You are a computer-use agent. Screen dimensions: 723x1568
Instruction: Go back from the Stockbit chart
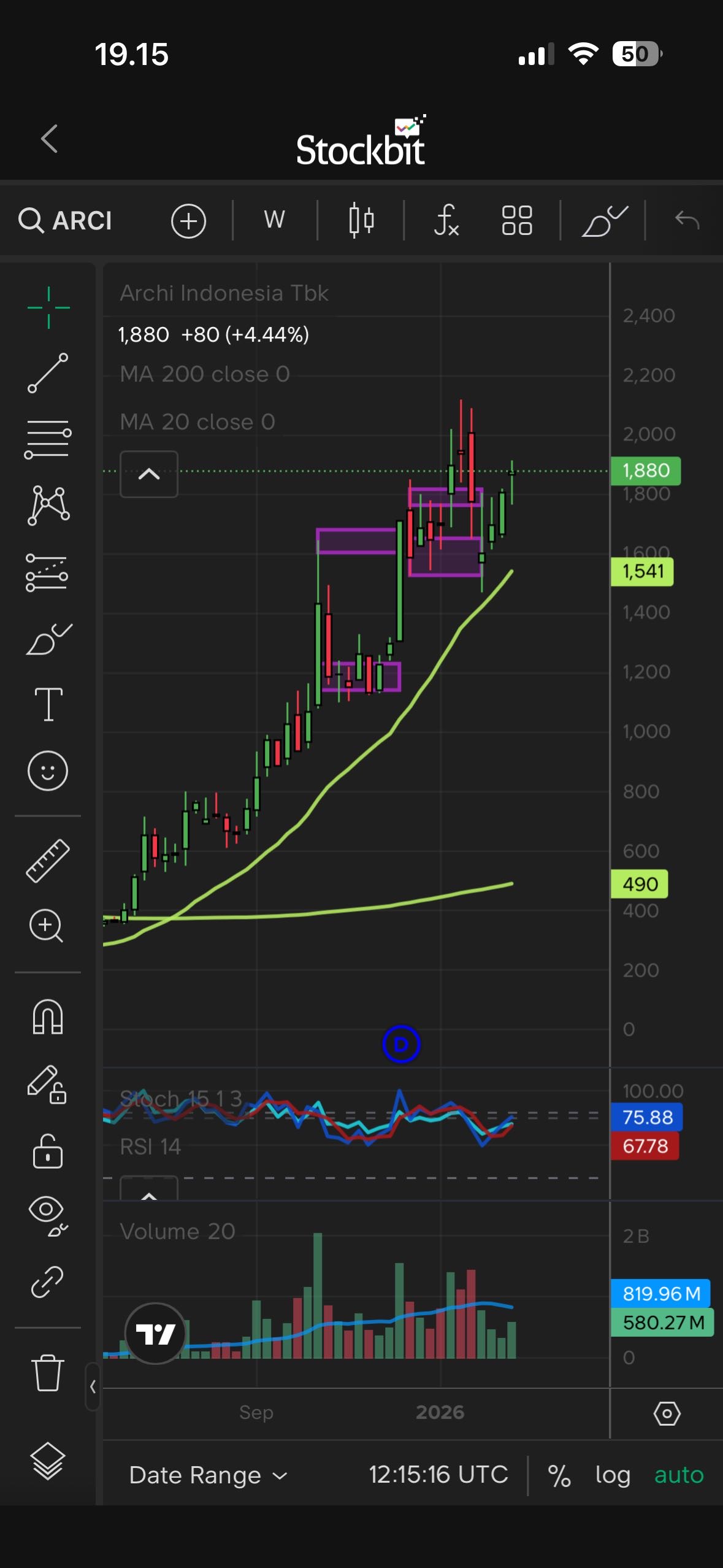click(50, 139)
